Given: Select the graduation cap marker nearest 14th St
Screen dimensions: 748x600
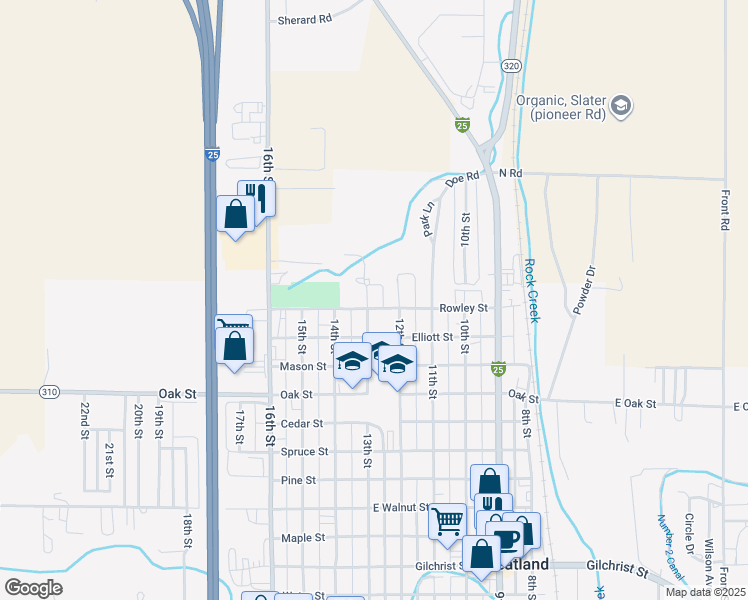Looking at the screenshot, I should click(x=352, y=361).
